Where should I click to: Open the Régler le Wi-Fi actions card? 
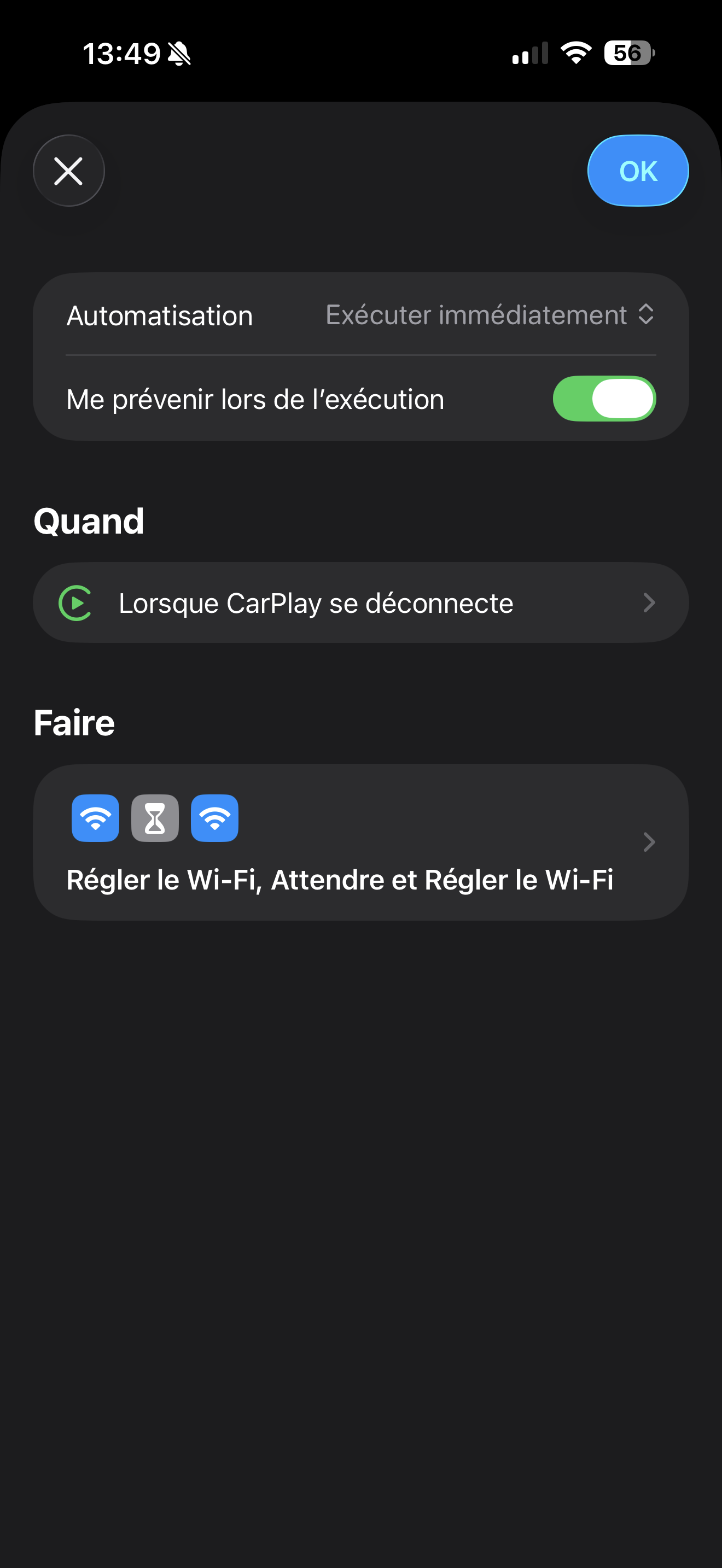tap(360, 842)
